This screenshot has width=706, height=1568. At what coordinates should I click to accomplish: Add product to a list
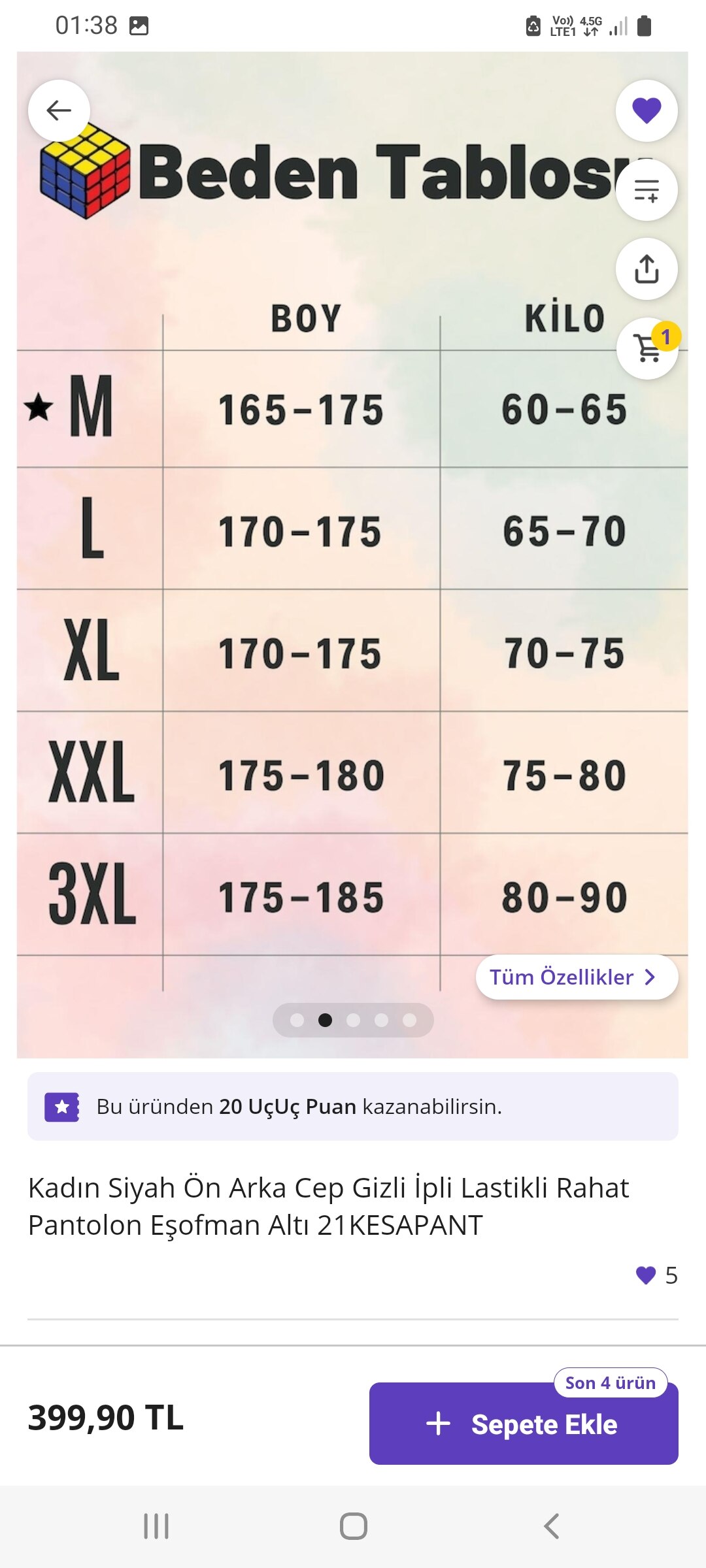point(647,190)
